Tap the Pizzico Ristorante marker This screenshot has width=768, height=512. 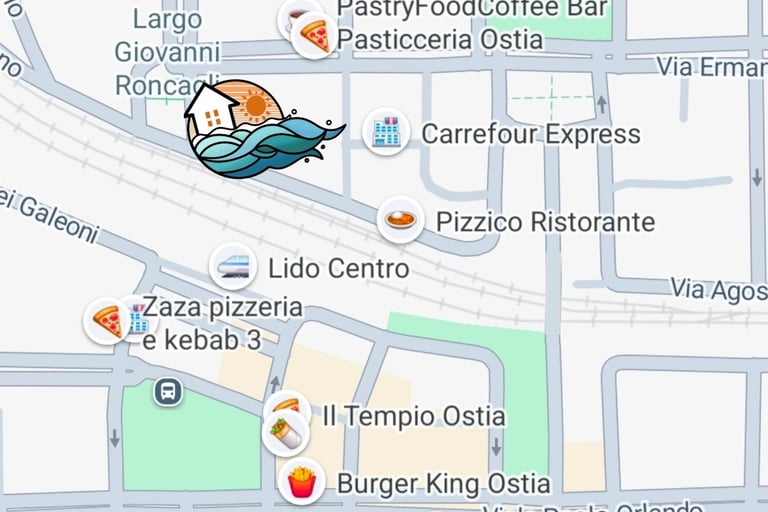pos(400,220)
